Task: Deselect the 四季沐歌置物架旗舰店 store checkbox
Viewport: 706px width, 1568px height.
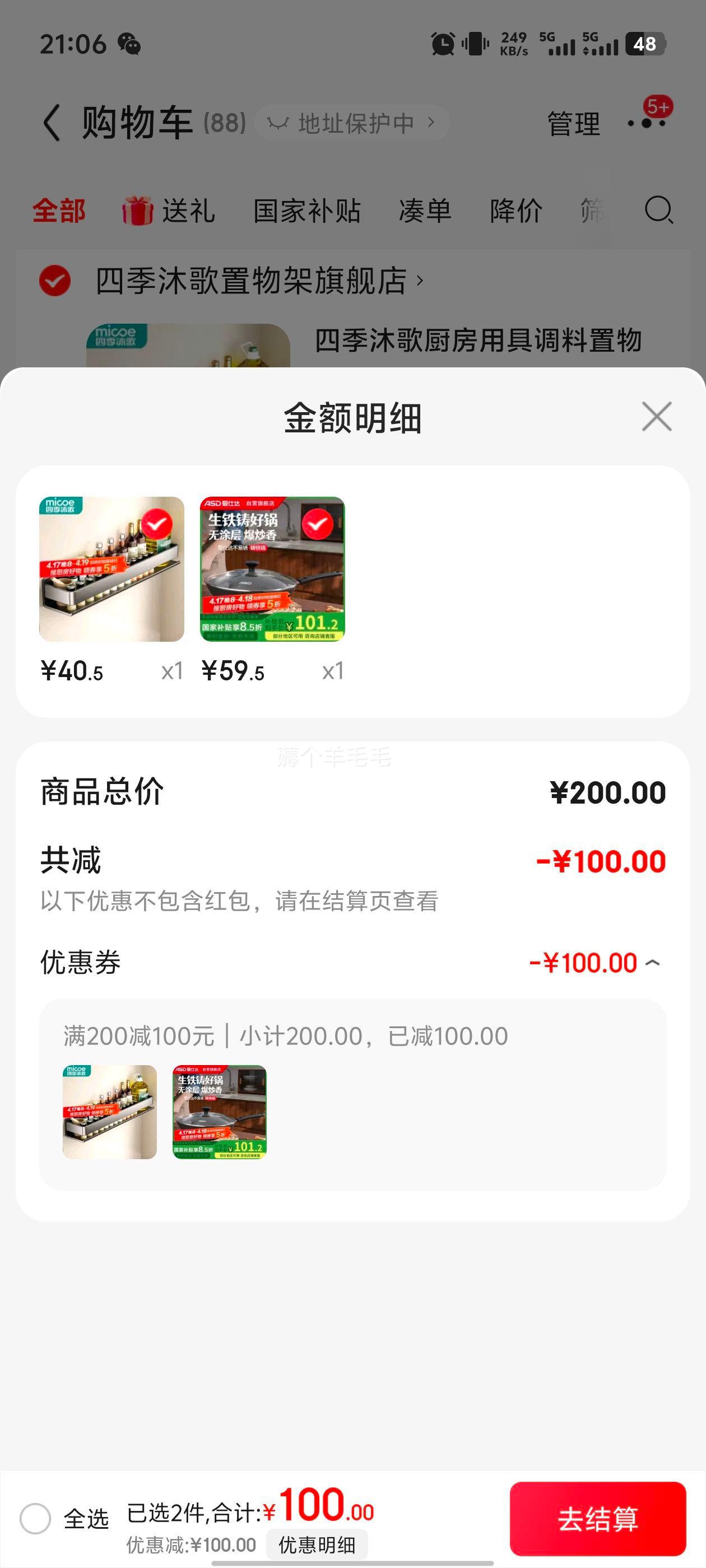Action: click(x=55, y=281)
